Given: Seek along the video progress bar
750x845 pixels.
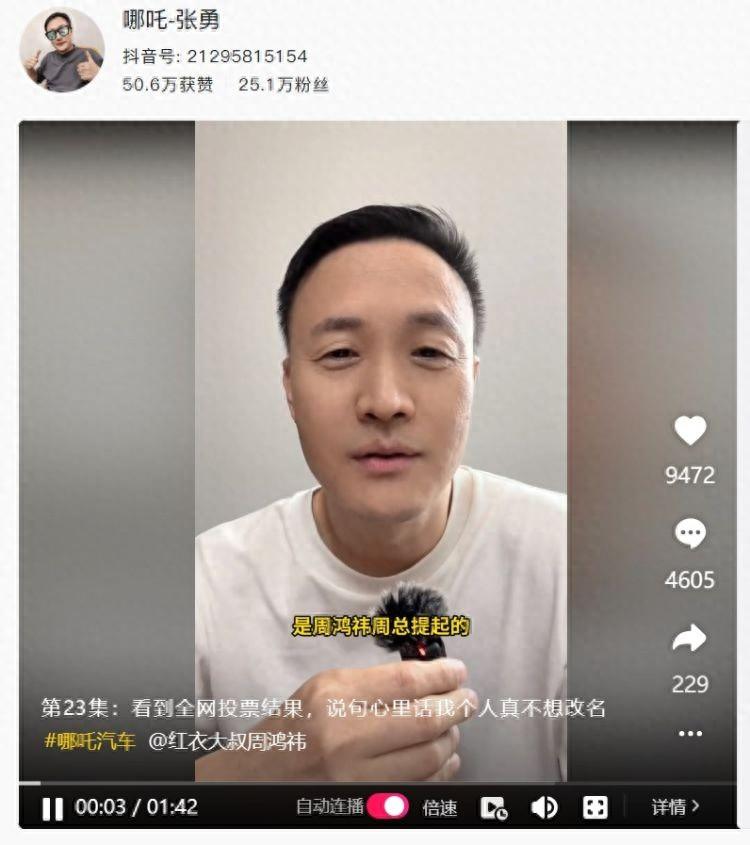Looking at the screenshot, I should [300, 783].
